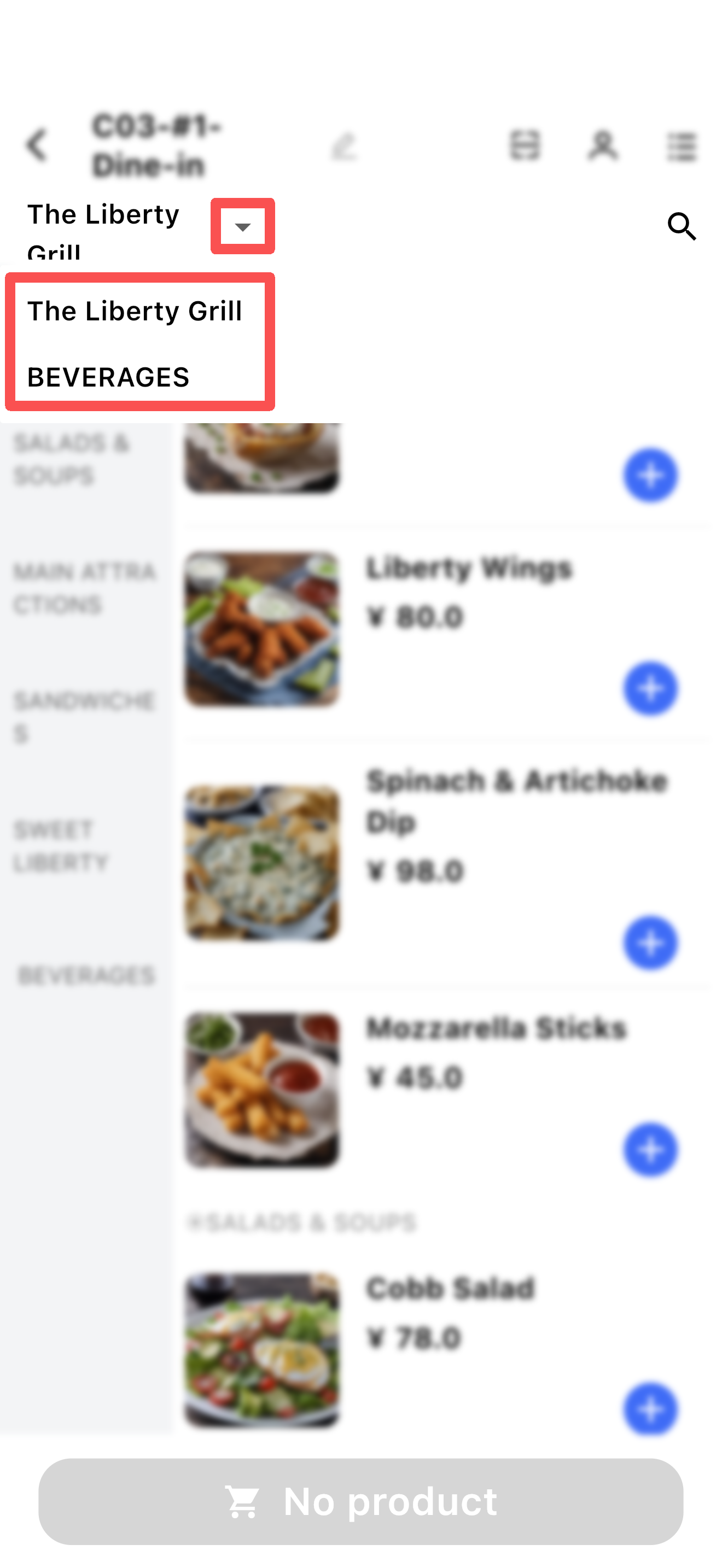This screenshot has height=1568, width=722.
Task: Switch to SANDWICHES sidebar category
Action: tap(84, 717)
